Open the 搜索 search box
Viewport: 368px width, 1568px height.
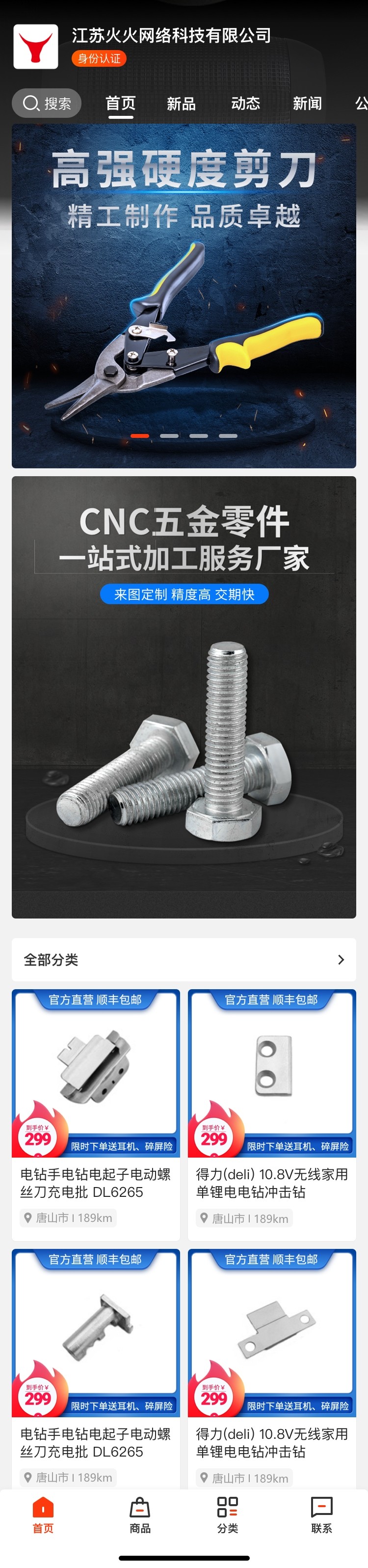tap(47, 104)
